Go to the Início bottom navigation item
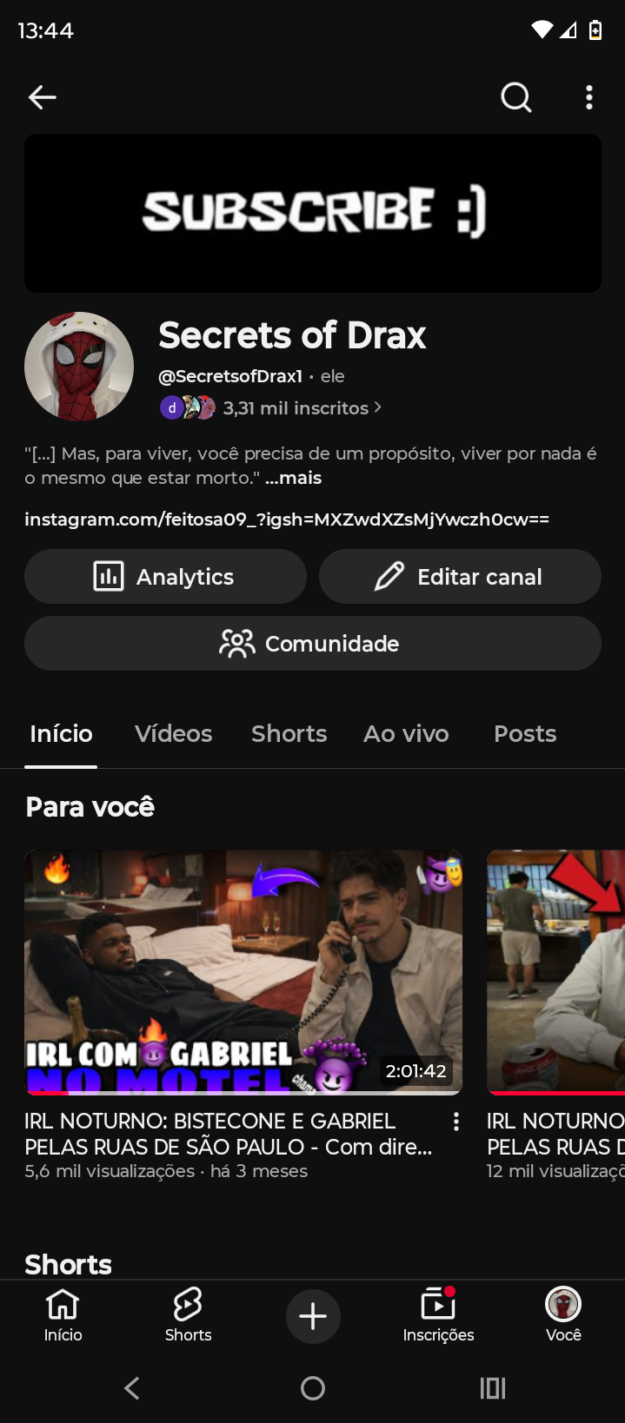Screen dimensions: 625x1423 pos(62,1315)
